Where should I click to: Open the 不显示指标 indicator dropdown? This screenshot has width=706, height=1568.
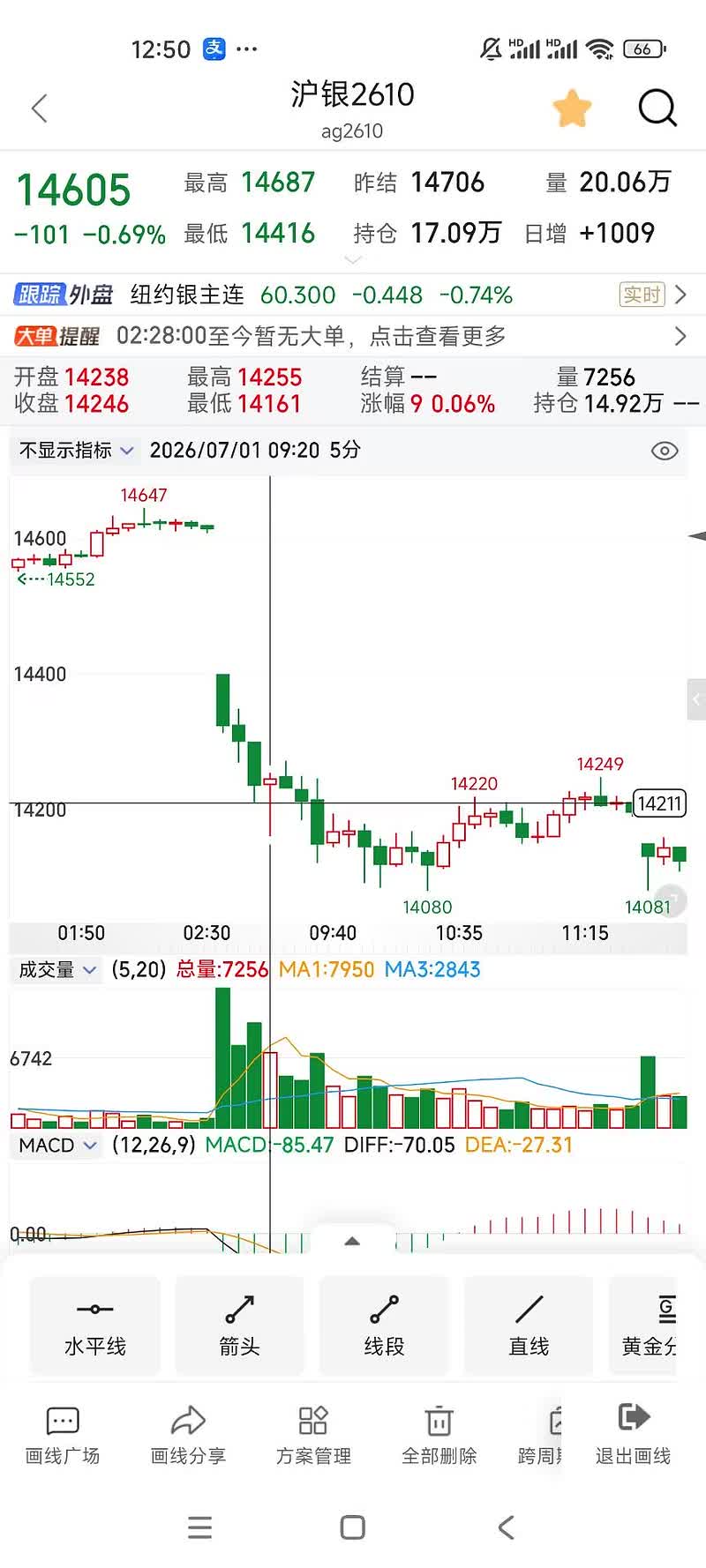76,451
